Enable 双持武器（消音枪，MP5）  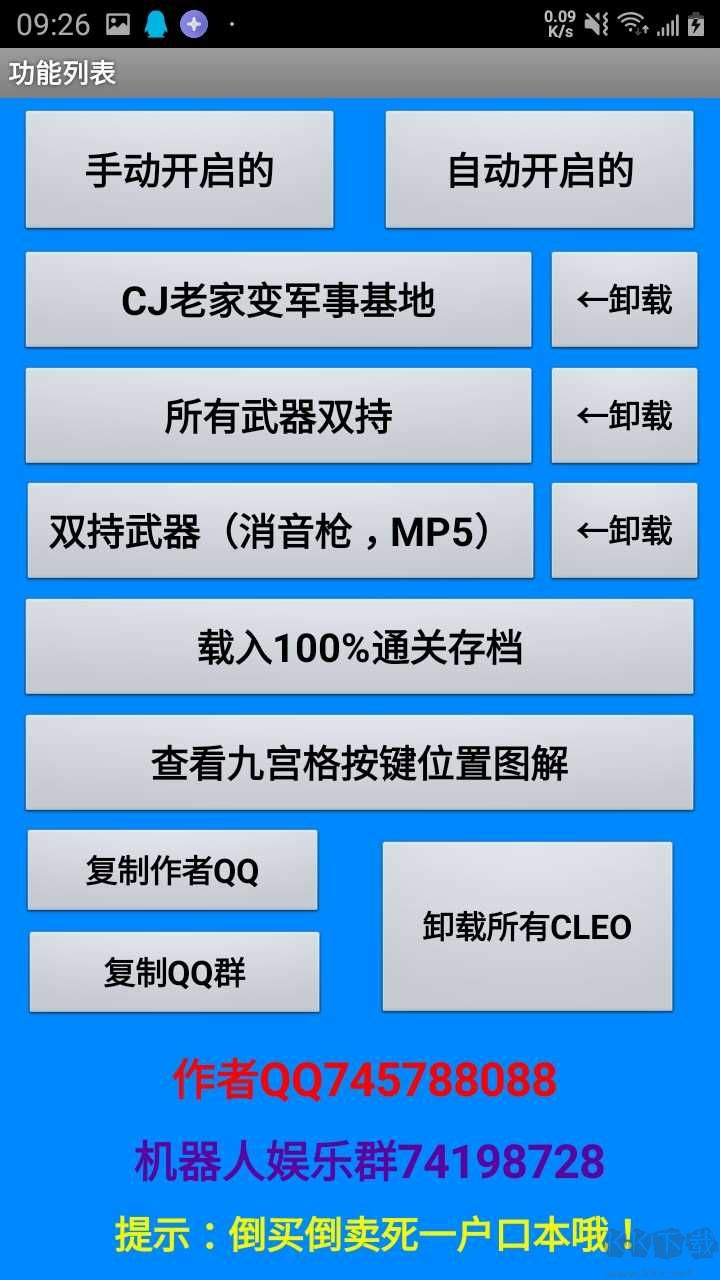click(x=280, y=531)
